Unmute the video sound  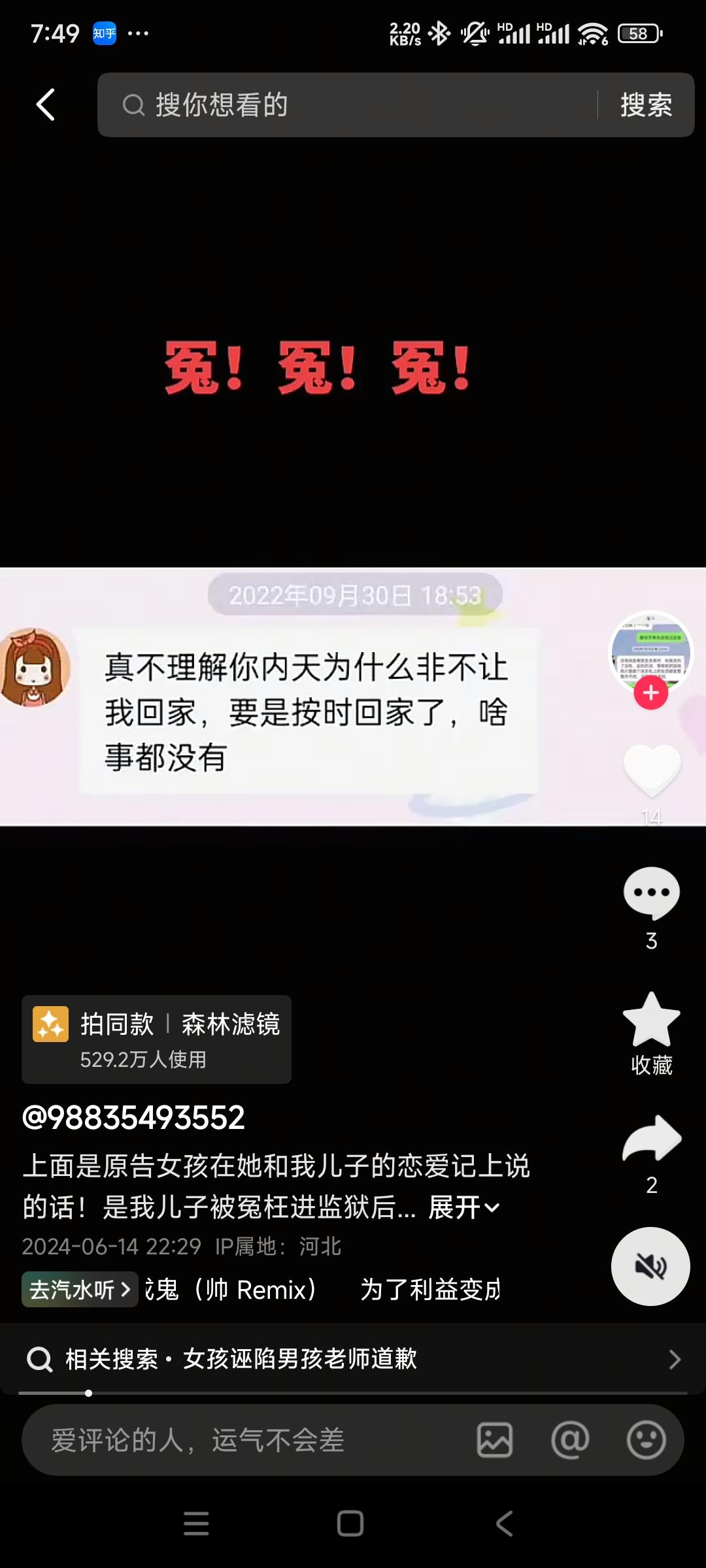click(x=650, y=1266)
